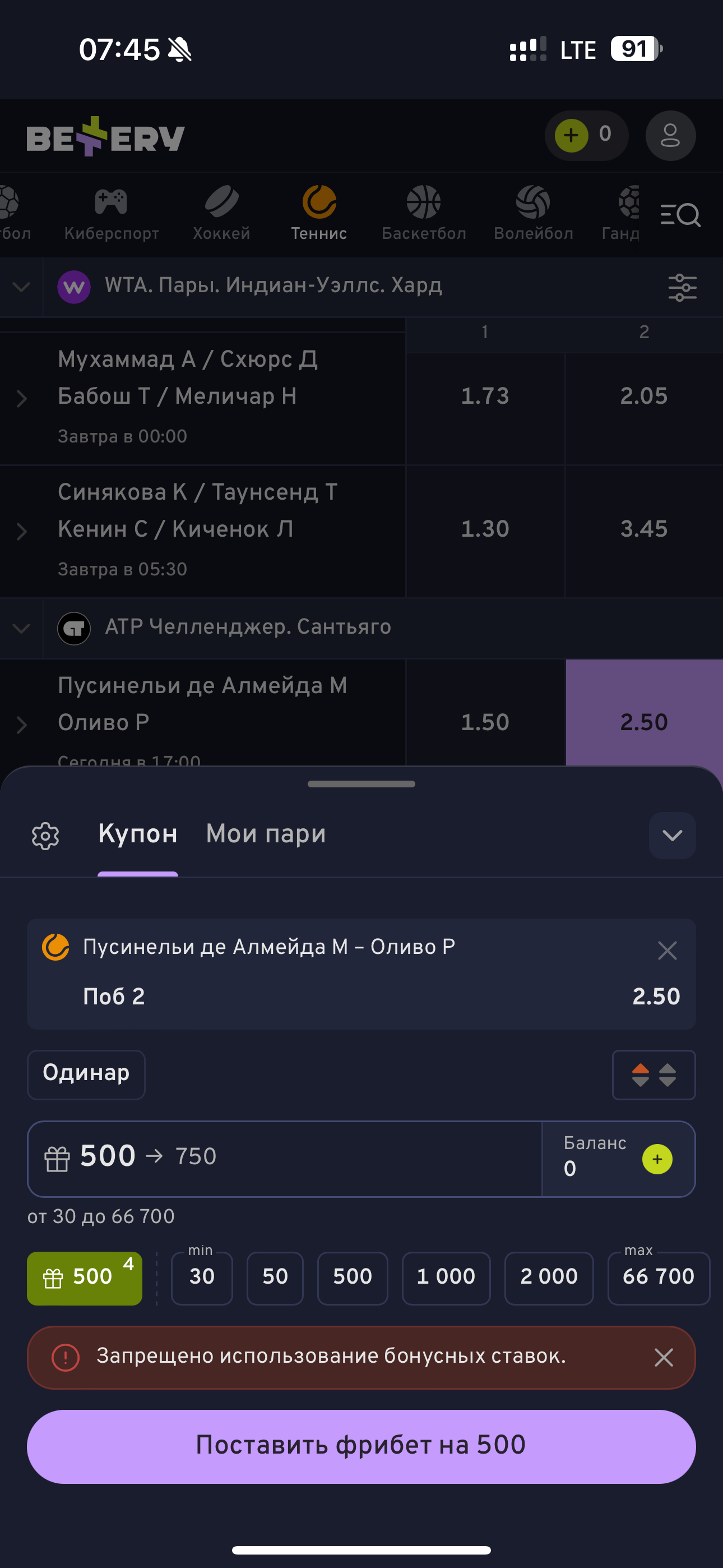Dismiss the bonus bets prohibited warning
Screen dimensions: 723x1568
(664, 1357)
